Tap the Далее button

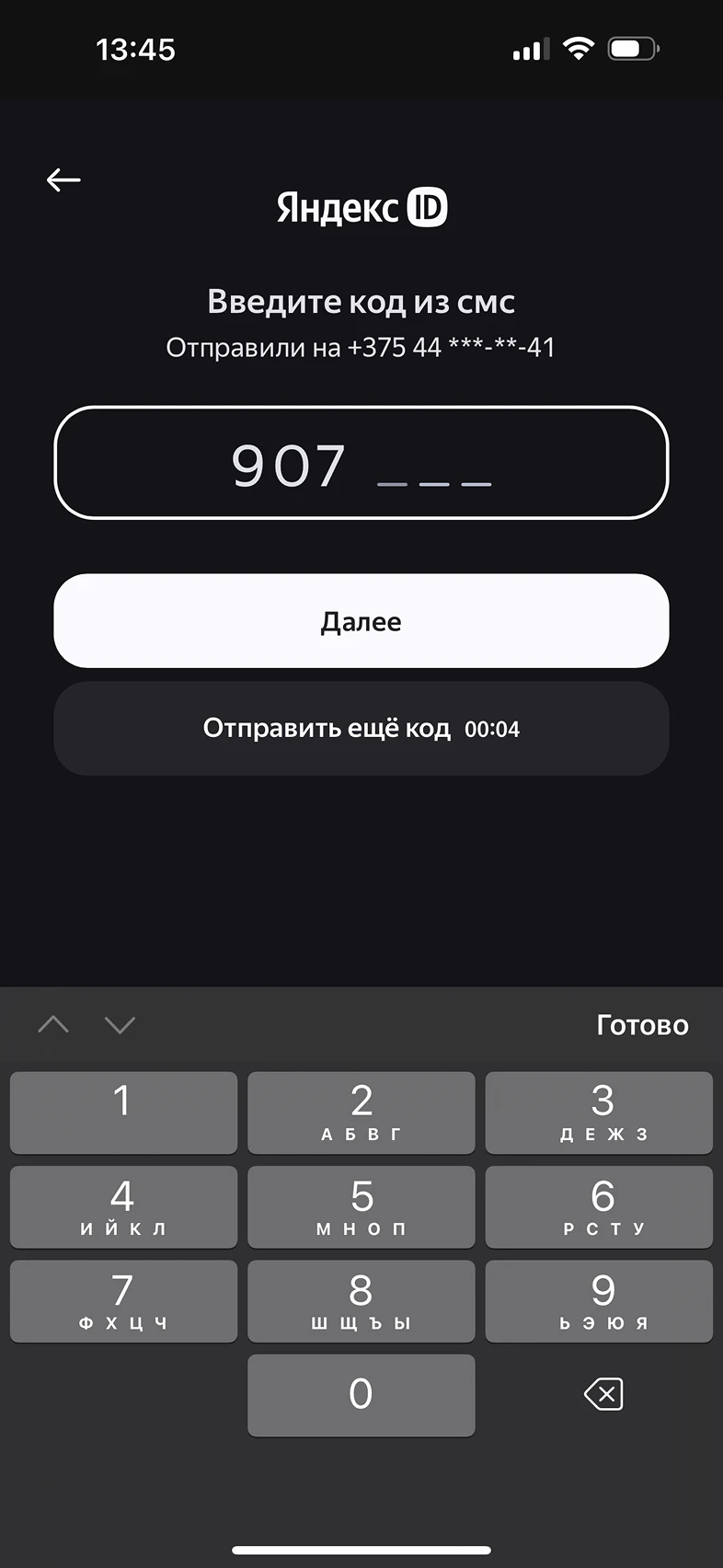(x=361, y=621)
